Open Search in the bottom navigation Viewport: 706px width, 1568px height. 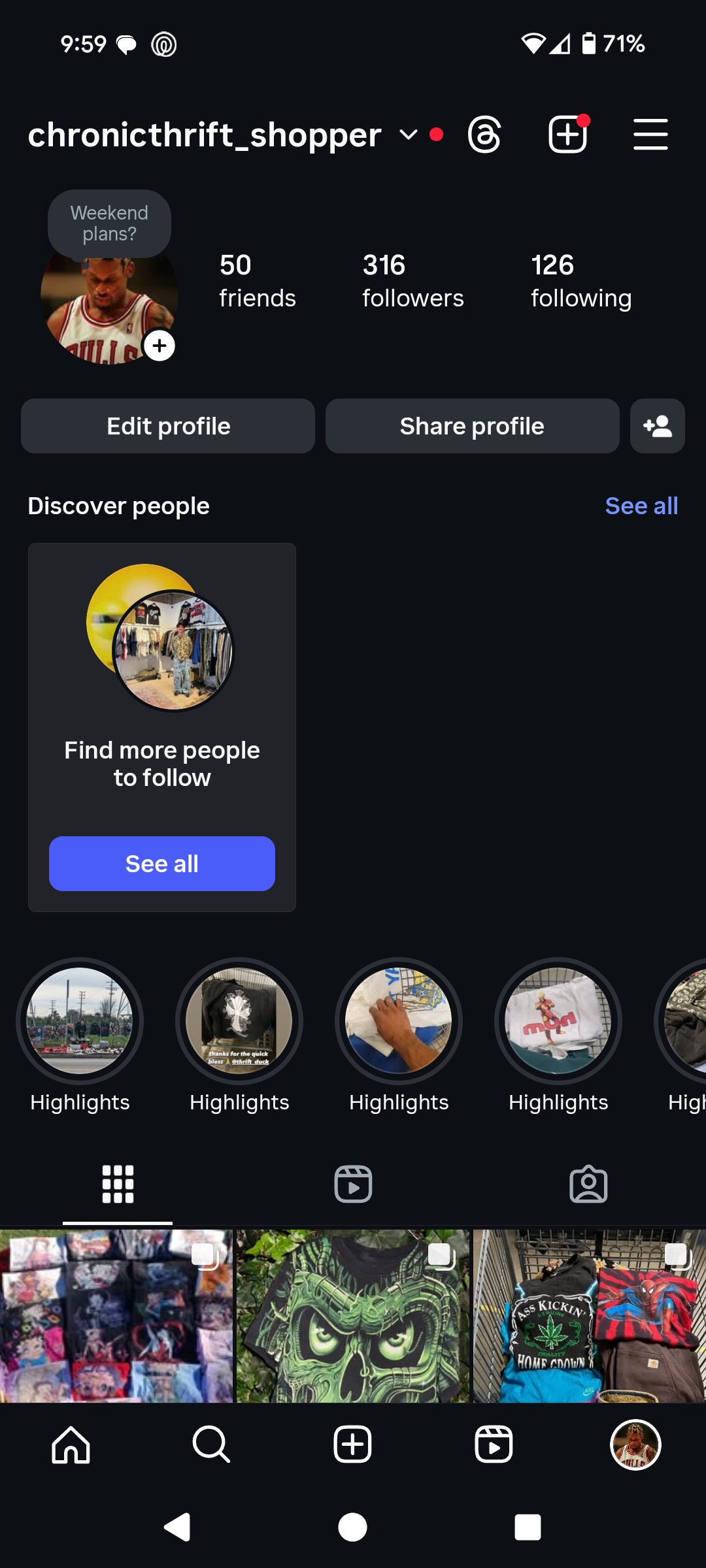[211, 1444]
